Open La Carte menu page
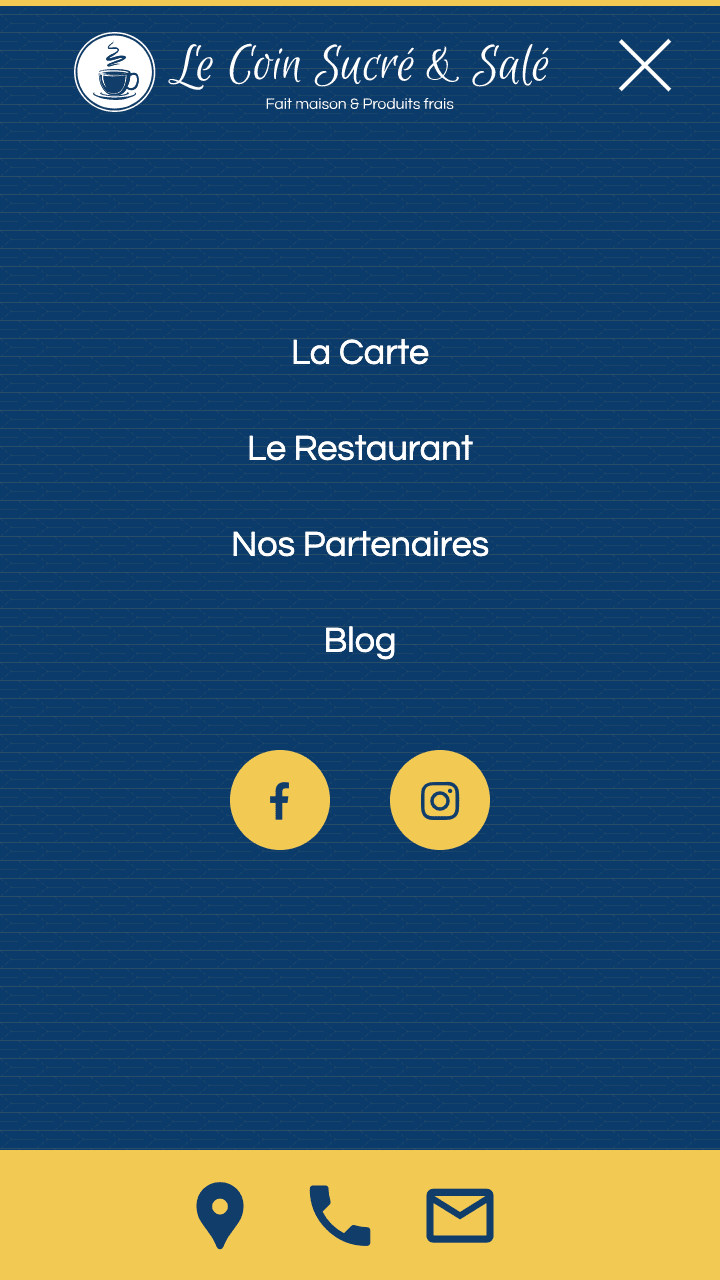720x1280 pixels. (x=360, y=352)
